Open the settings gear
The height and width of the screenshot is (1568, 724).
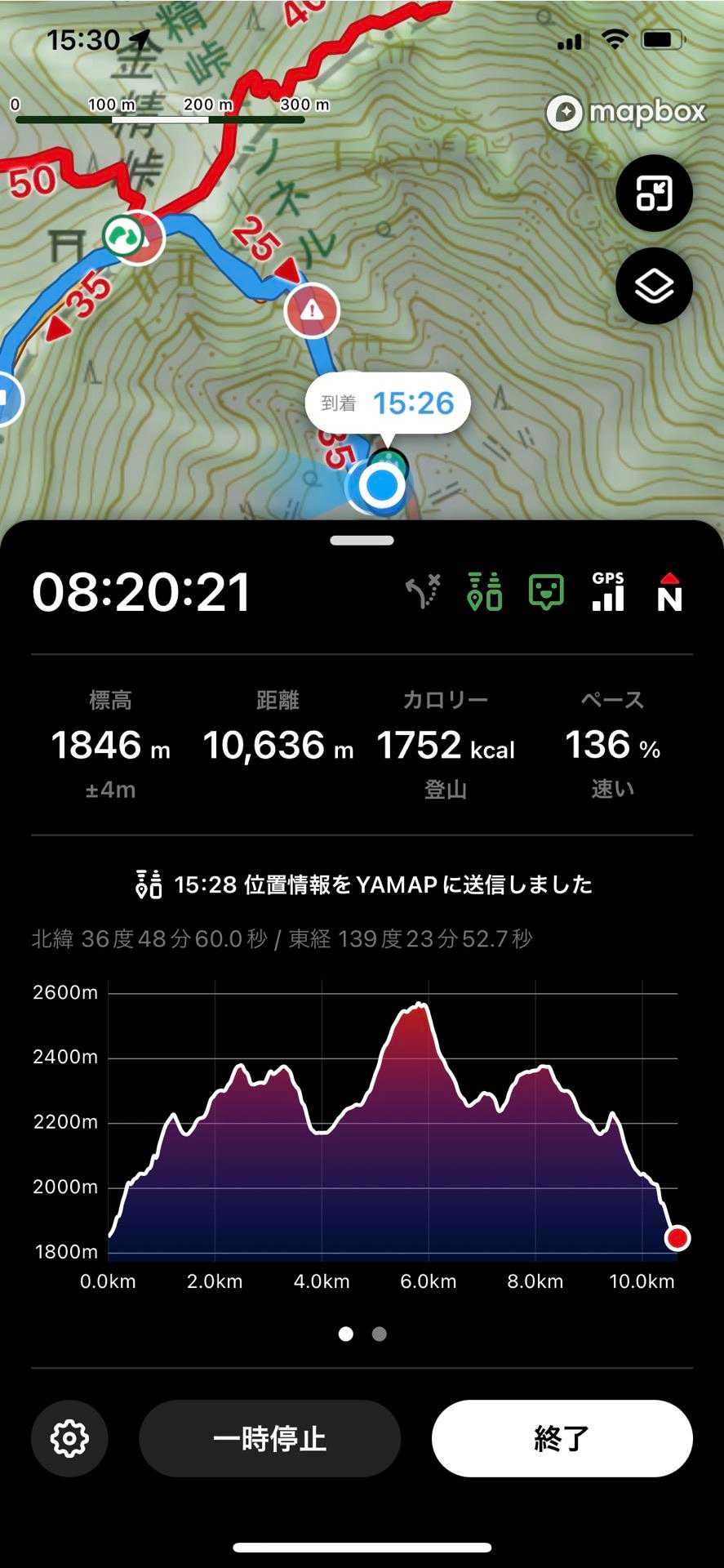click(69, 1438)
